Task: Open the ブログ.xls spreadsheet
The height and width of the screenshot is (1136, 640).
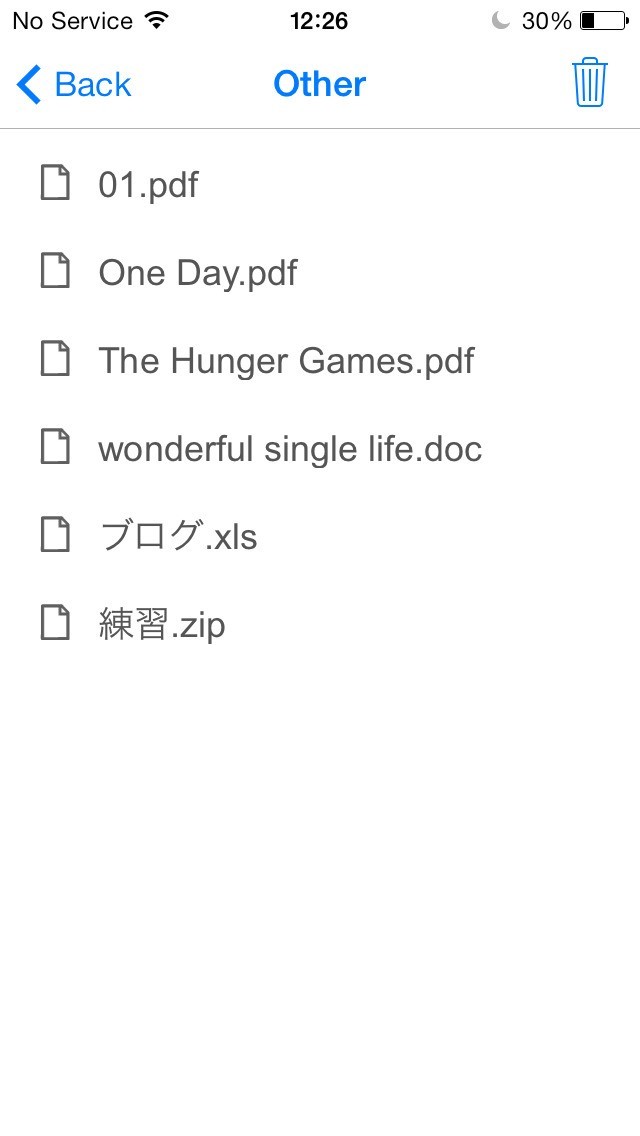Action: [177, 537]
